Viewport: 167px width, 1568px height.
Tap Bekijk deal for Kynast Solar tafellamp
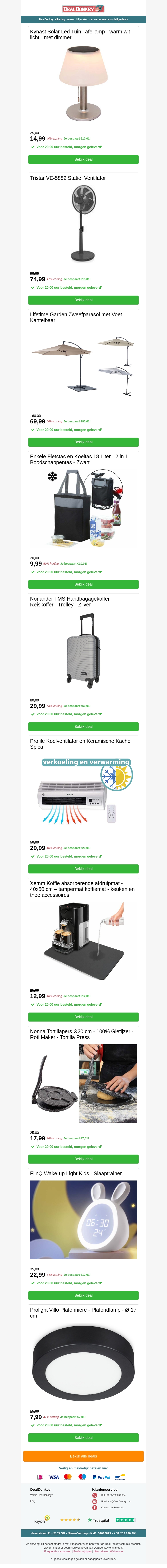point(83,159)
